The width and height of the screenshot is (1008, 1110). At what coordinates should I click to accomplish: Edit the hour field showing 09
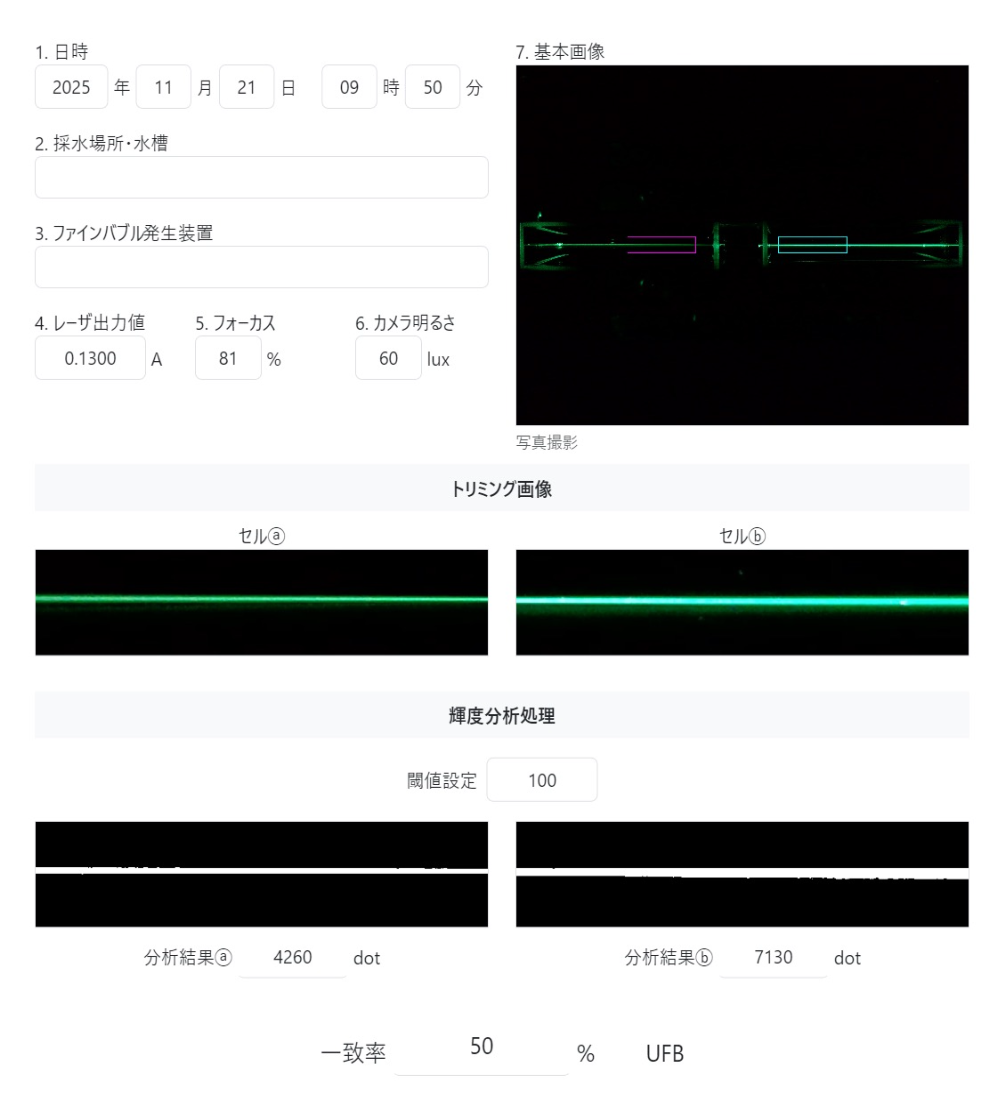coord(349,87)
